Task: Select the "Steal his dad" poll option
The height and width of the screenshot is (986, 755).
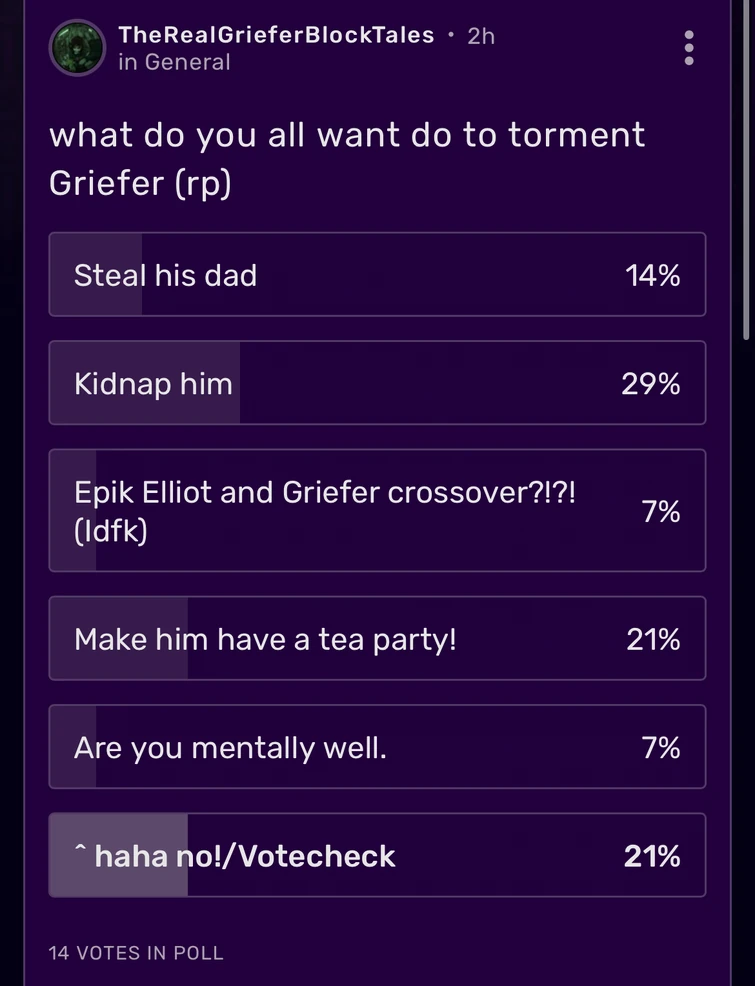Action: coord(377,274)
